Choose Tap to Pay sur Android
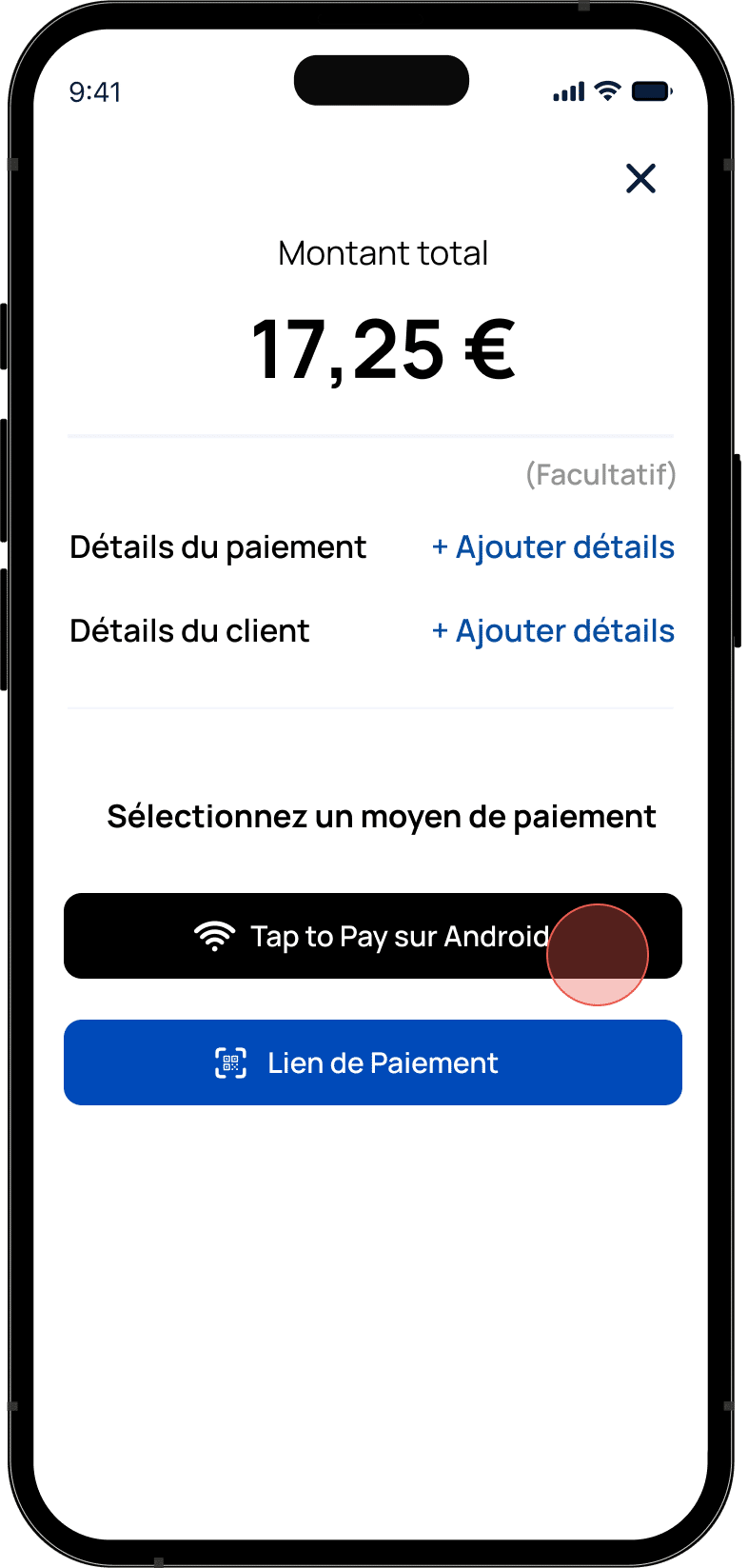 click(x=373, y=936)
